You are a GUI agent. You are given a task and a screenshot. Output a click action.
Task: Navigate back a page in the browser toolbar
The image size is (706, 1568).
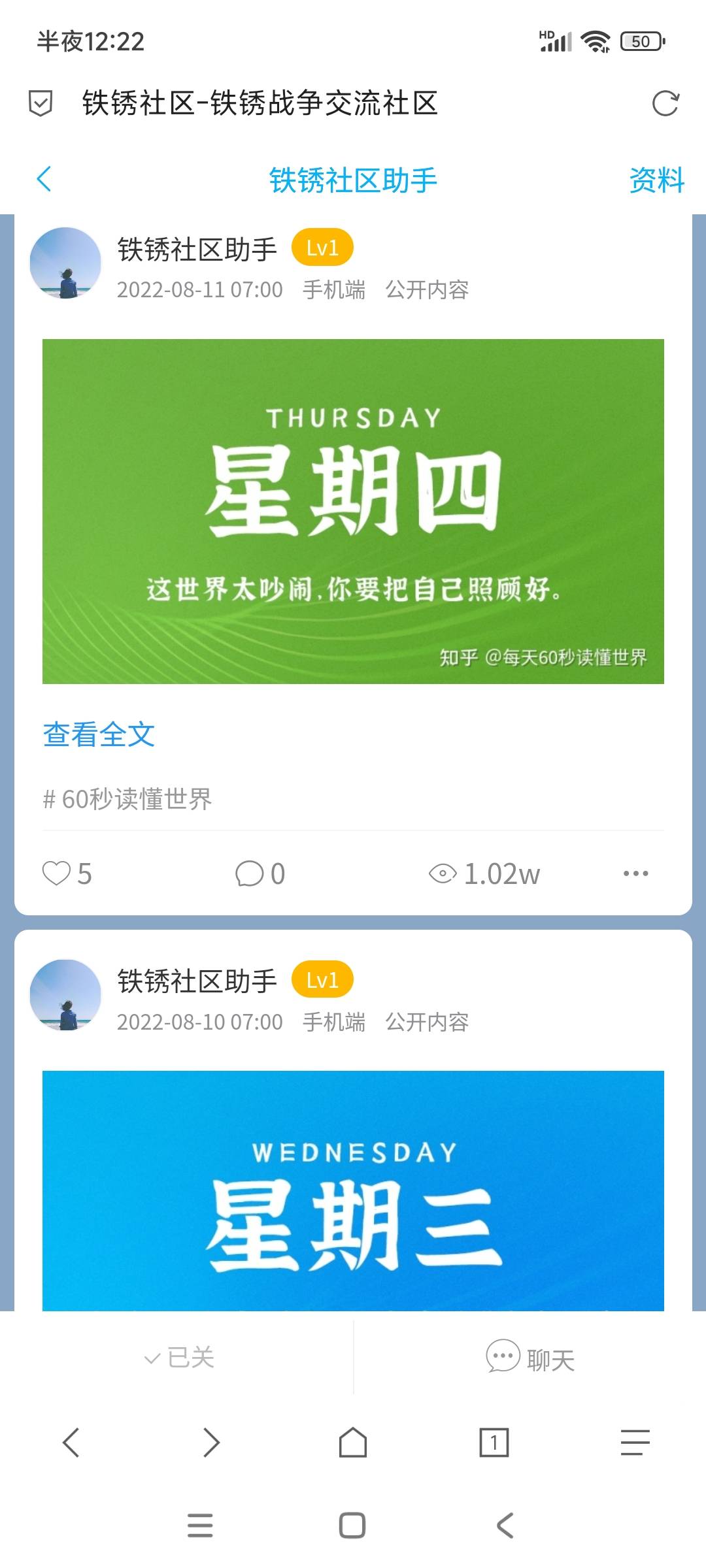pos(71,1443)
